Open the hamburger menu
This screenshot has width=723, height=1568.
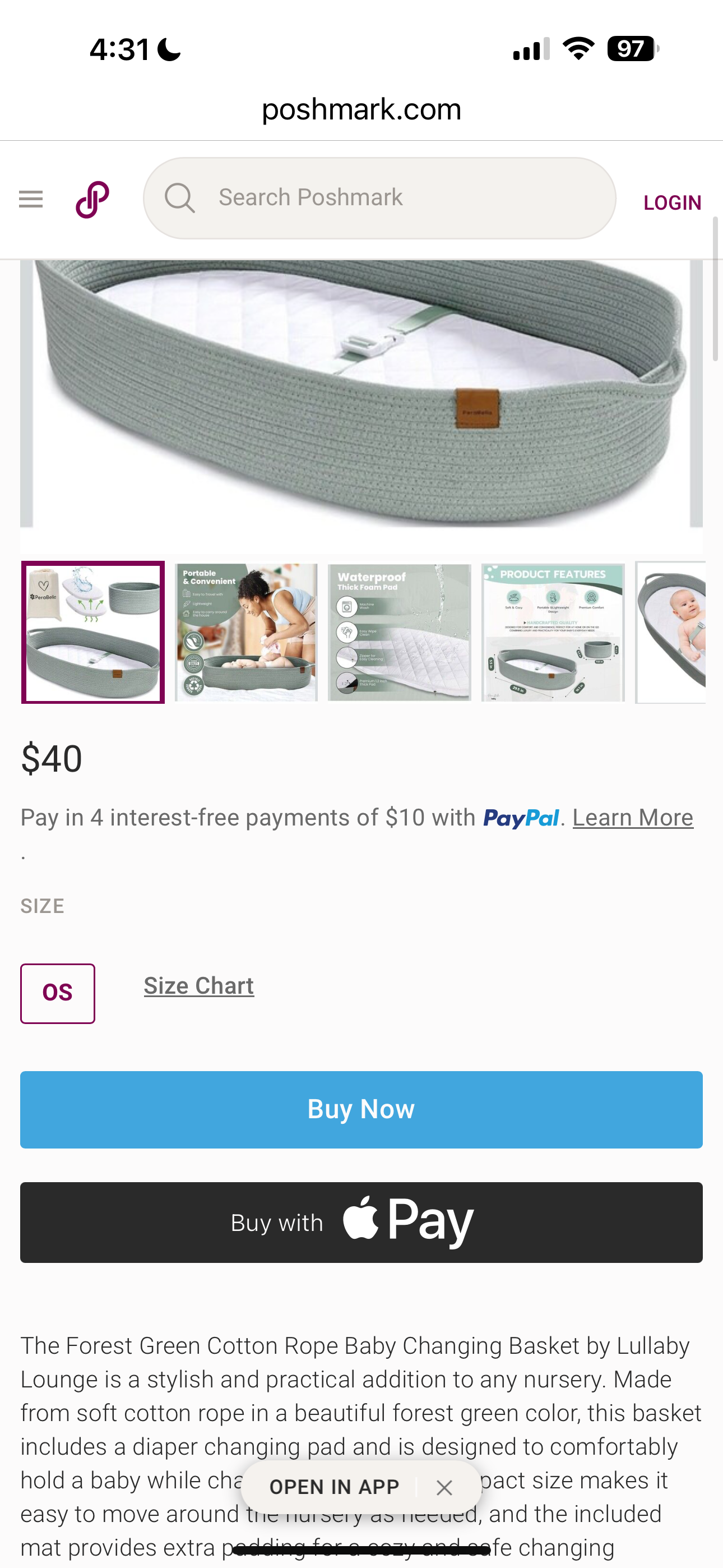[31, 199]
